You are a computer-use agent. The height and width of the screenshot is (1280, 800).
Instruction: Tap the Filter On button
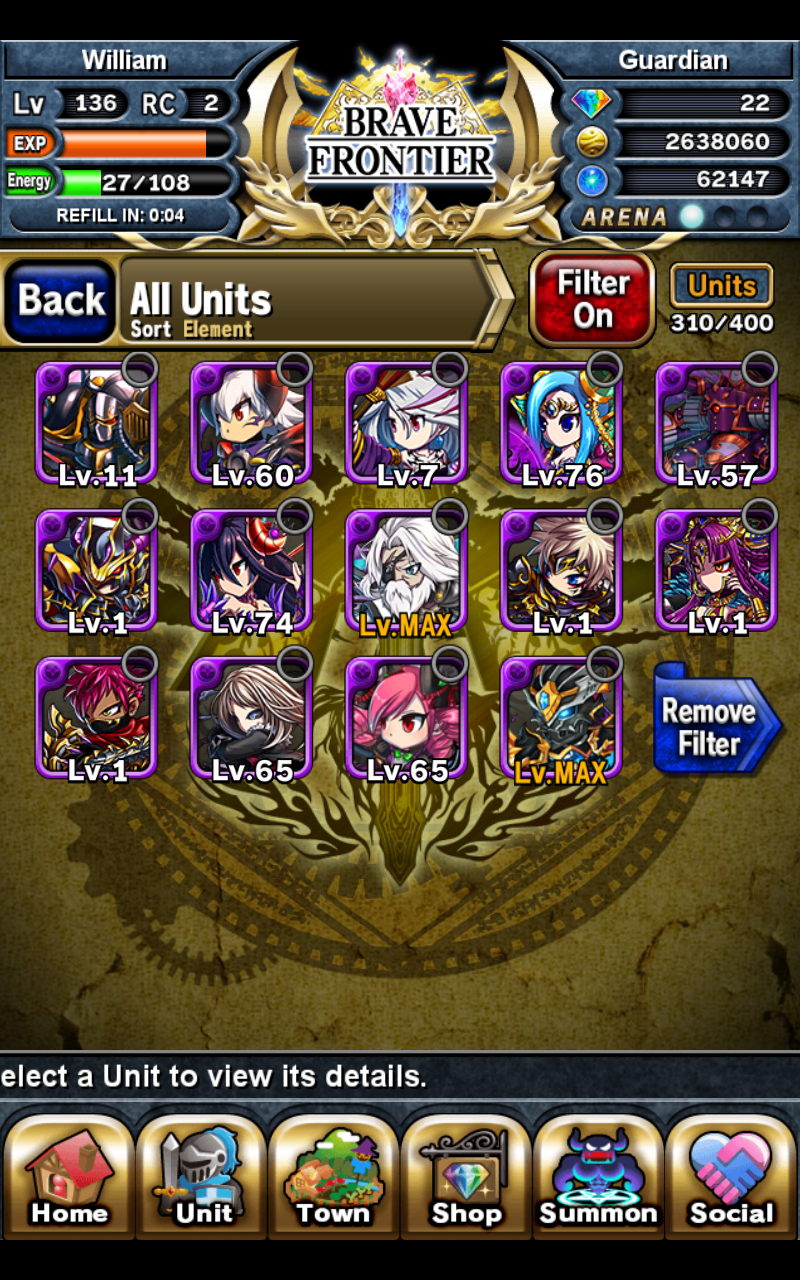(x=592, y=299)
